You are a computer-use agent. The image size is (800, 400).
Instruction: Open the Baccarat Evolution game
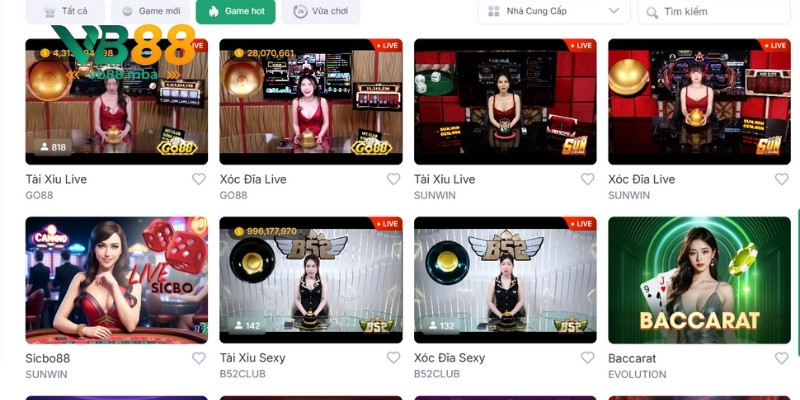click(x=699, y=280)
